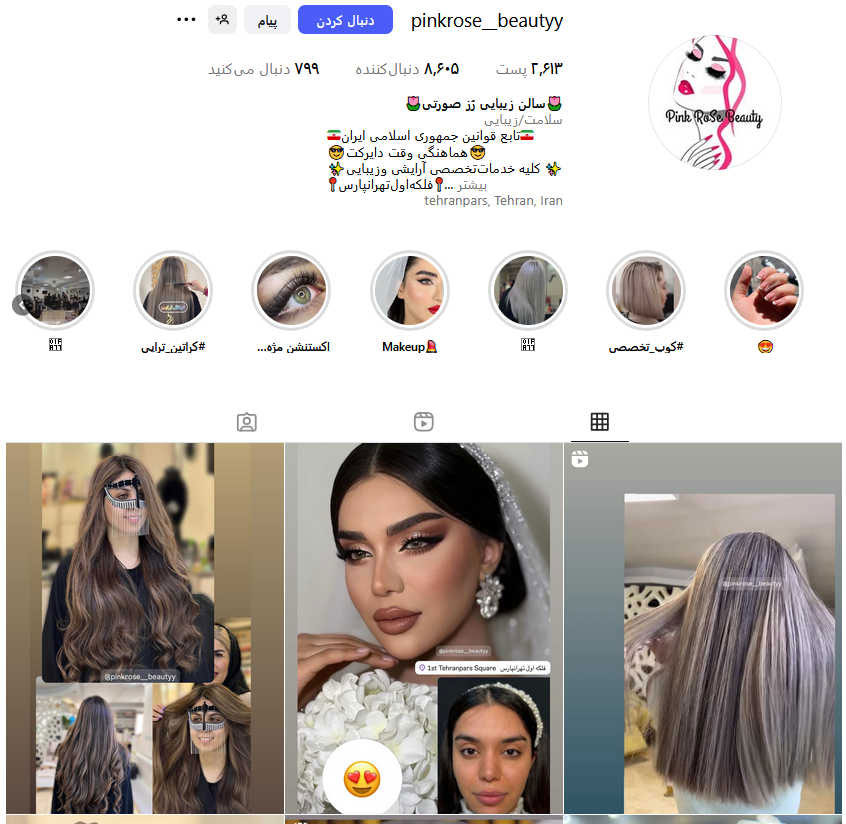846x824 pixels.
Task: Show earlier highlights with the left arrow
Action: [x=22, y=305]
